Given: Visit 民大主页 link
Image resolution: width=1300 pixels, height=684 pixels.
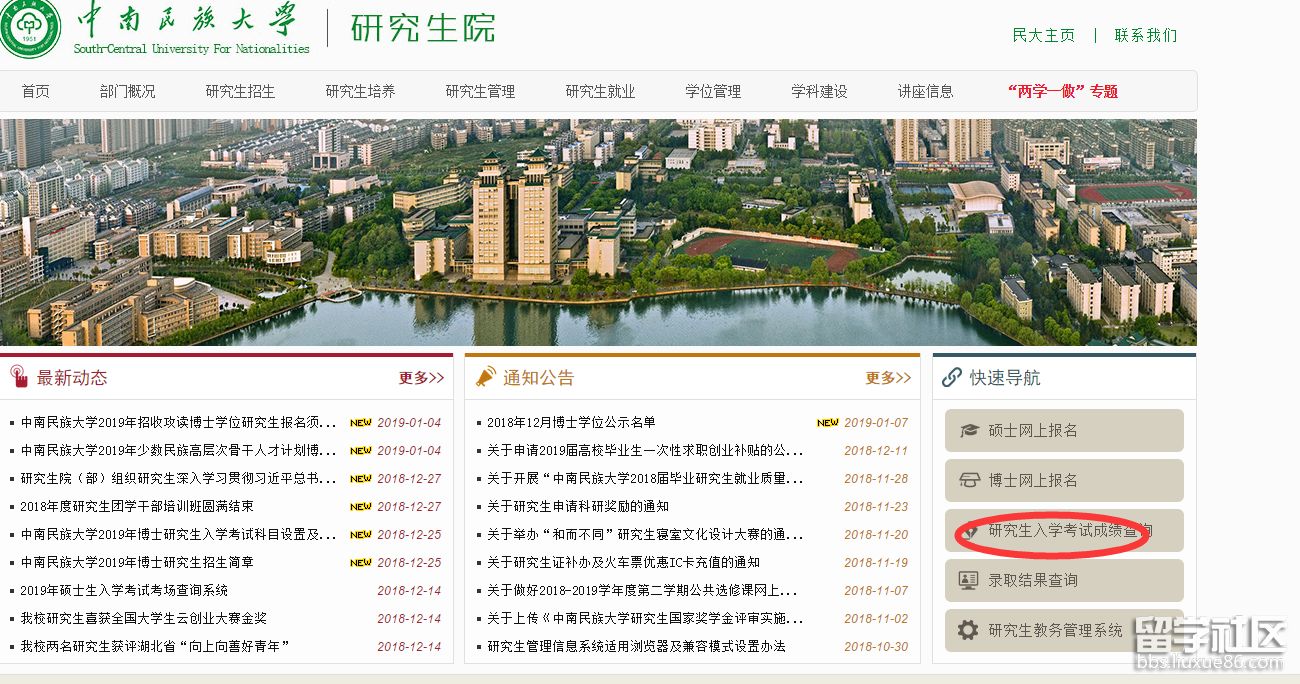Looking at the screenshot, I should coord(1043,35).
